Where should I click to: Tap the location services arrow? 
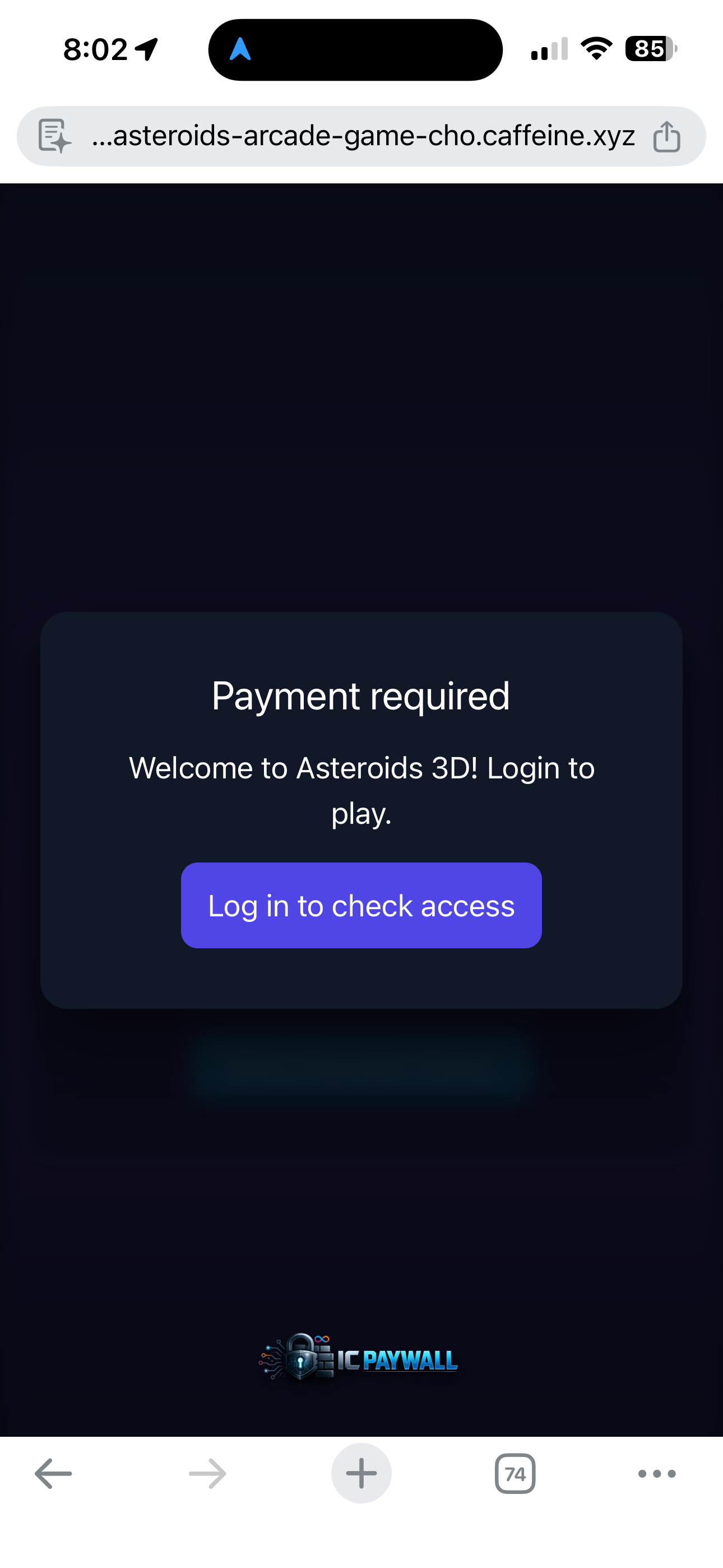tap(146, 49)
